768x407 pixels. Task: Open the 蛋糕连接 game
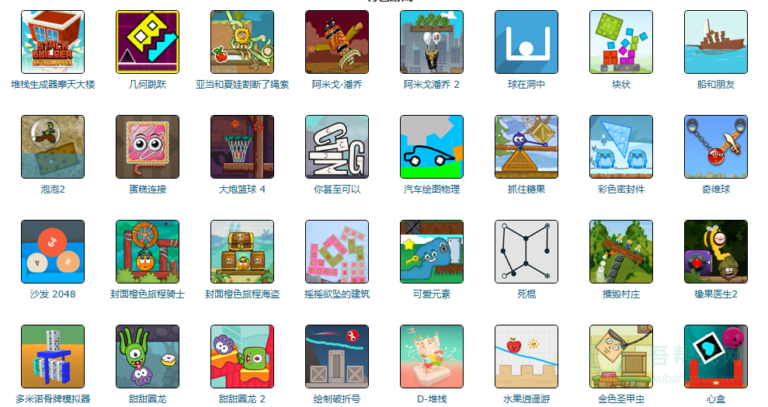click(148, 147)
